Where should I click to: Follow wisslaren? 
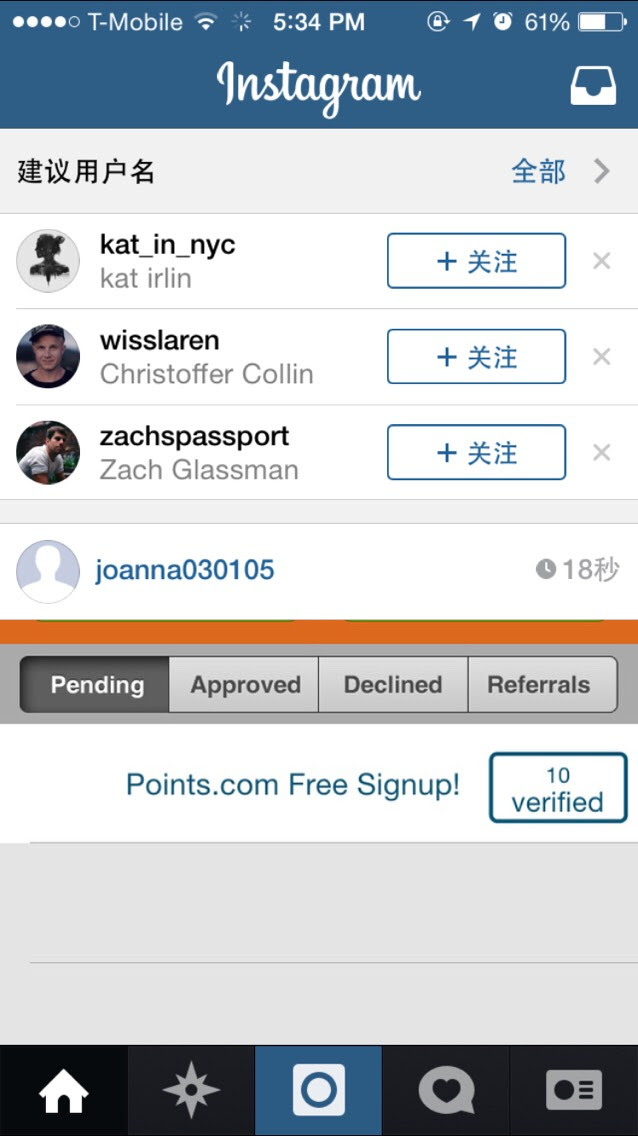point(476,356)
